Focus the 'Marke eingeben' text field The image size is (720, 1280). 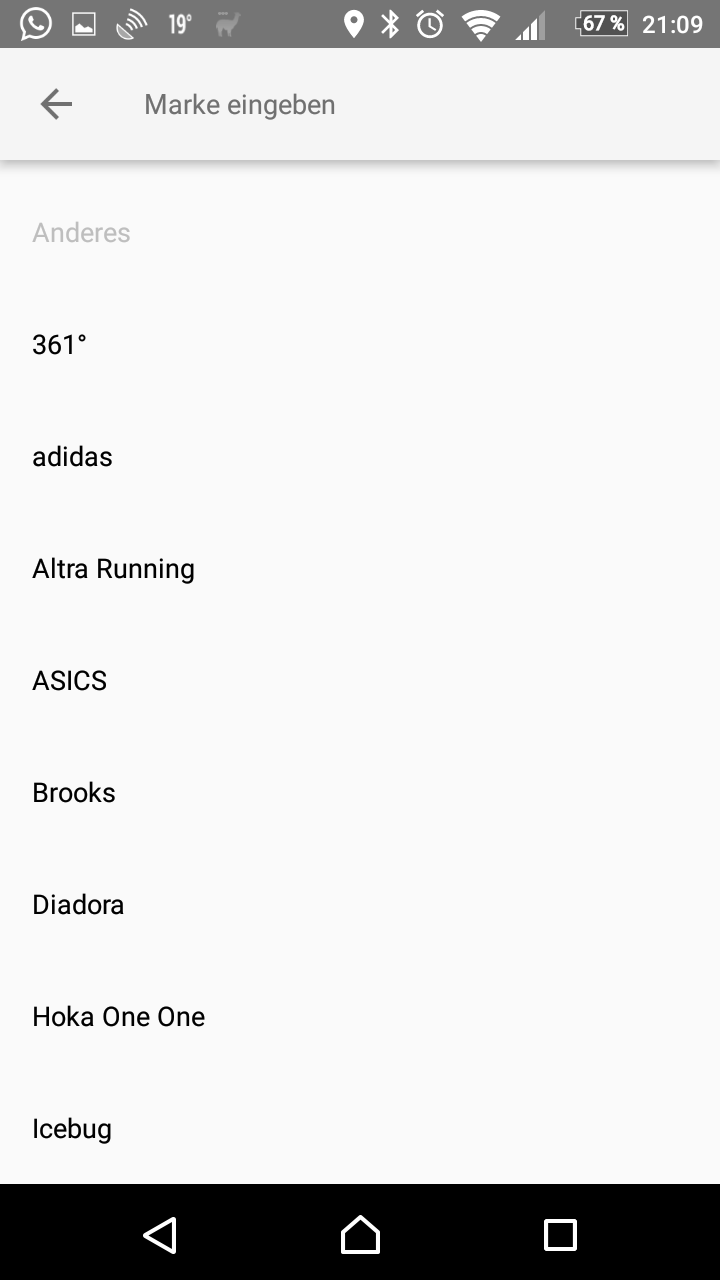[400, 104]
